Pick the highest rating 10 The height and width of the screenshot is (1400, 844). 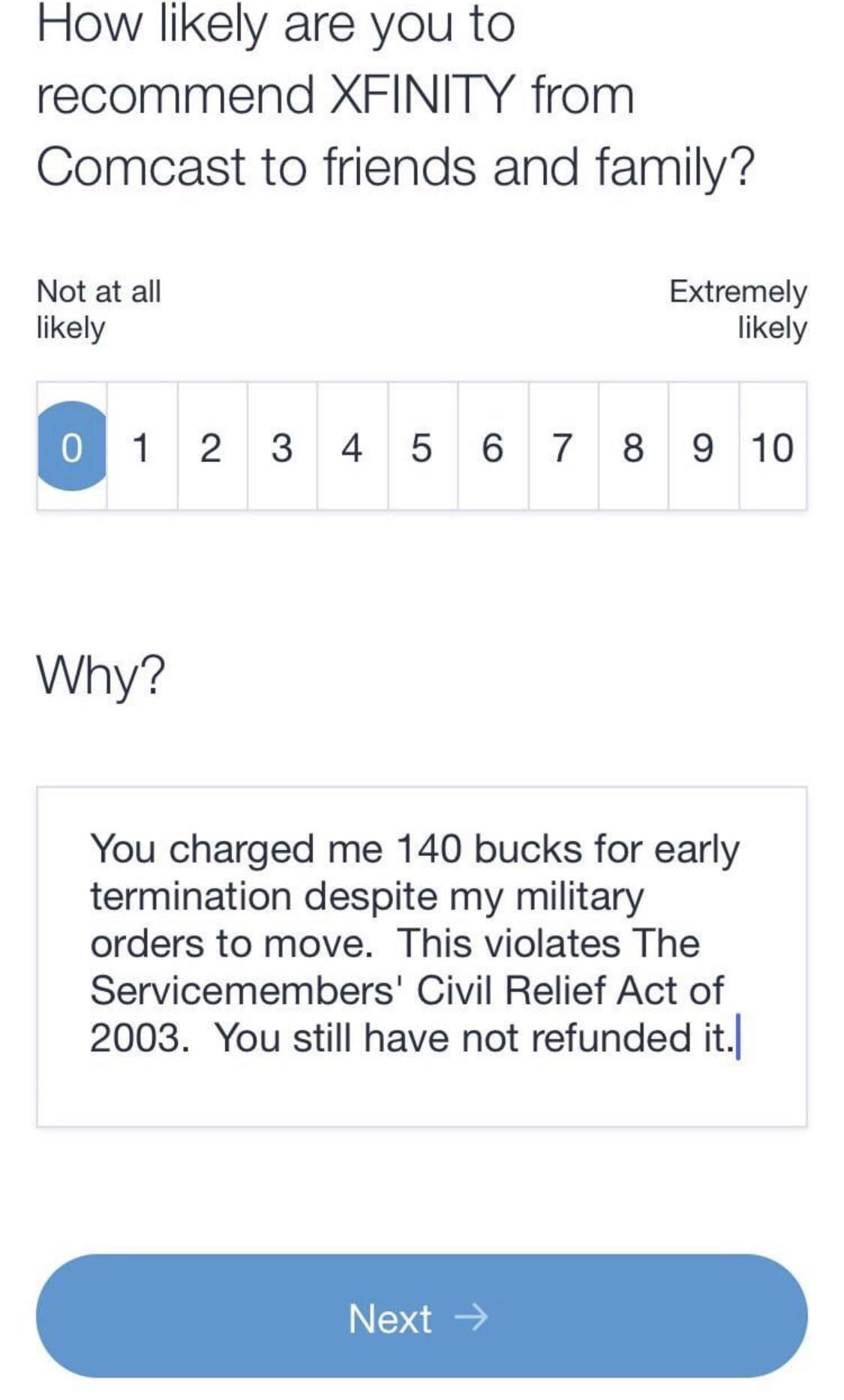tap(773, 447)
